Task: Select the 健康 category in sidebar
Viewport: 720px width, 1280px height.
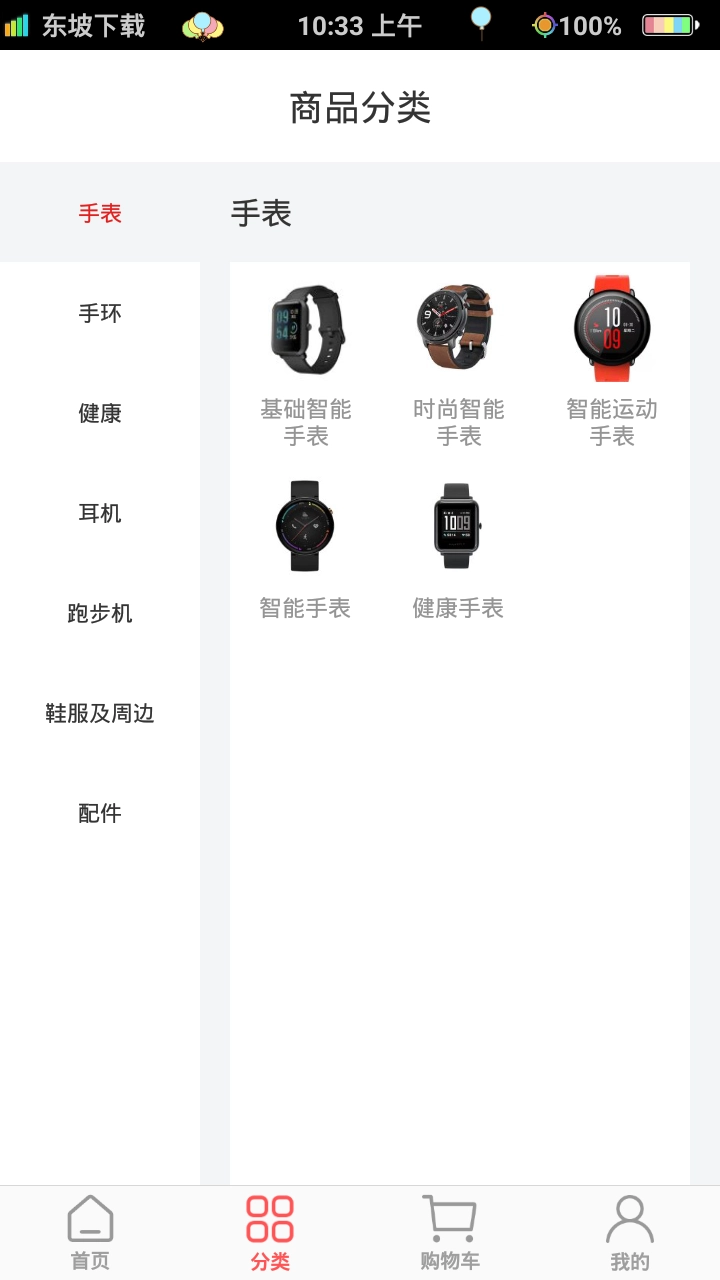Action: click(99, 413)
